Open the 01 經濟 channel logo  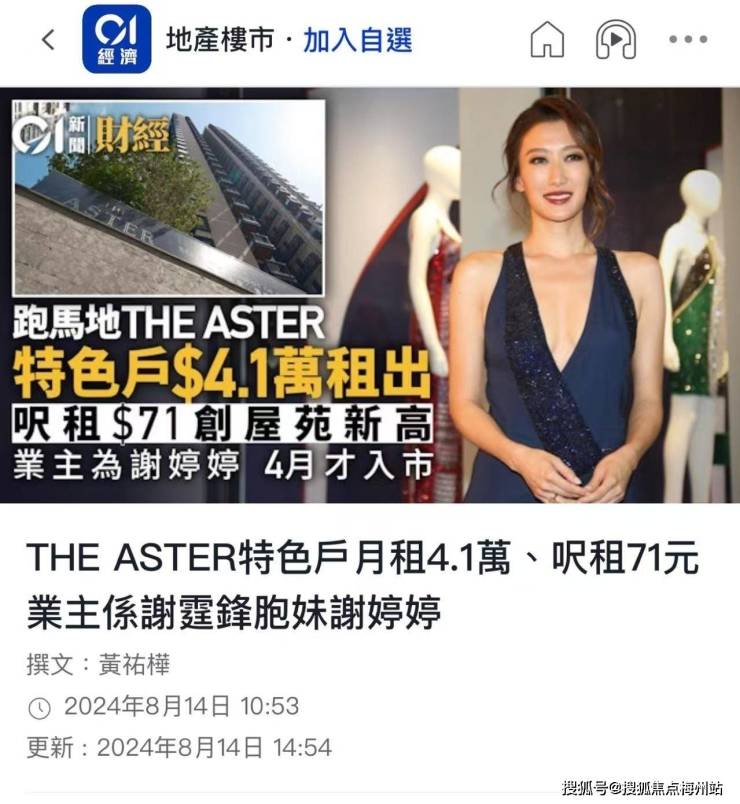click(116, 40)
